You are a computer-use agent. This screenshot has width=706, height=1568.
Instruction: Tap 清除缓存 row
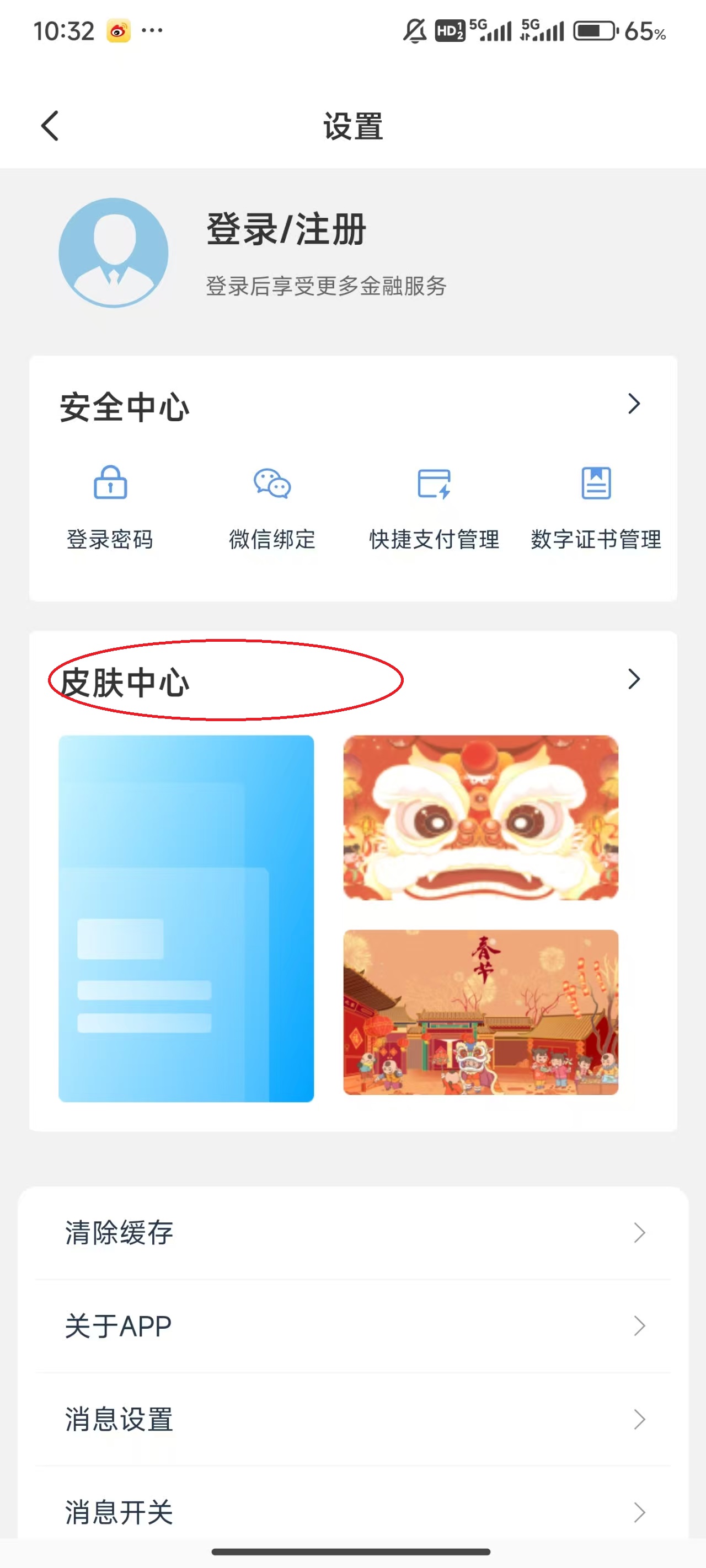352,1233
